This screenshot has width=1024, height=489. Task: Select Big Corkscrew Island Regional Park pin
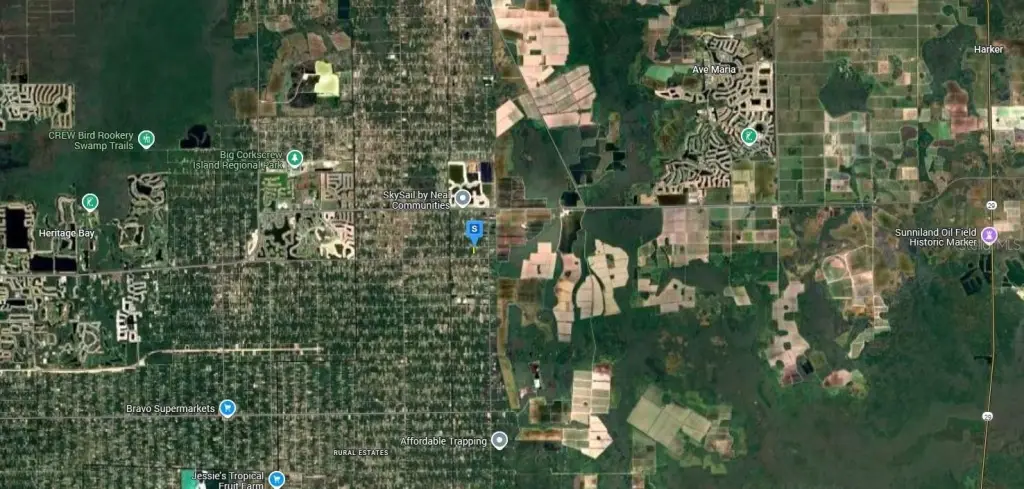pos(295,158)
